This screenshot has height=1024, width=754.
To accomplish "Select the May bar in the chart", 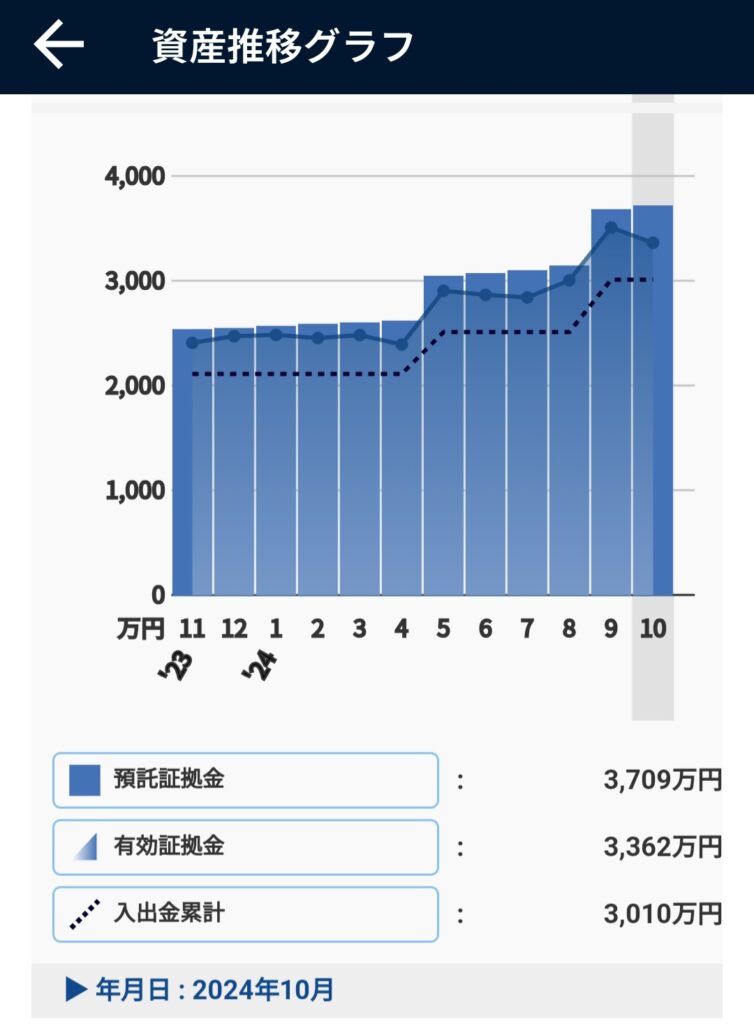I will [x=443, y=450].
